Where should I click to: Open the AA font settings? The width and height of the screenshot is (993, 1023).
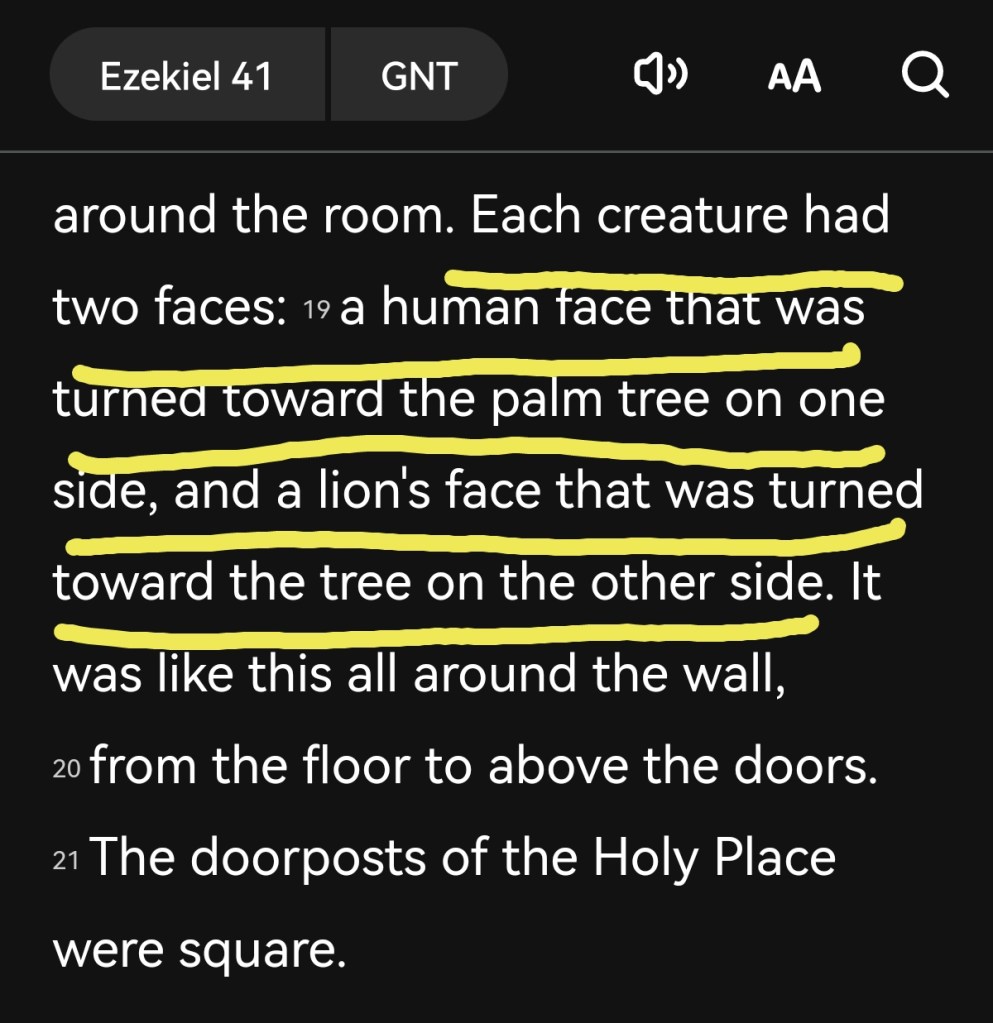[794, 77]
